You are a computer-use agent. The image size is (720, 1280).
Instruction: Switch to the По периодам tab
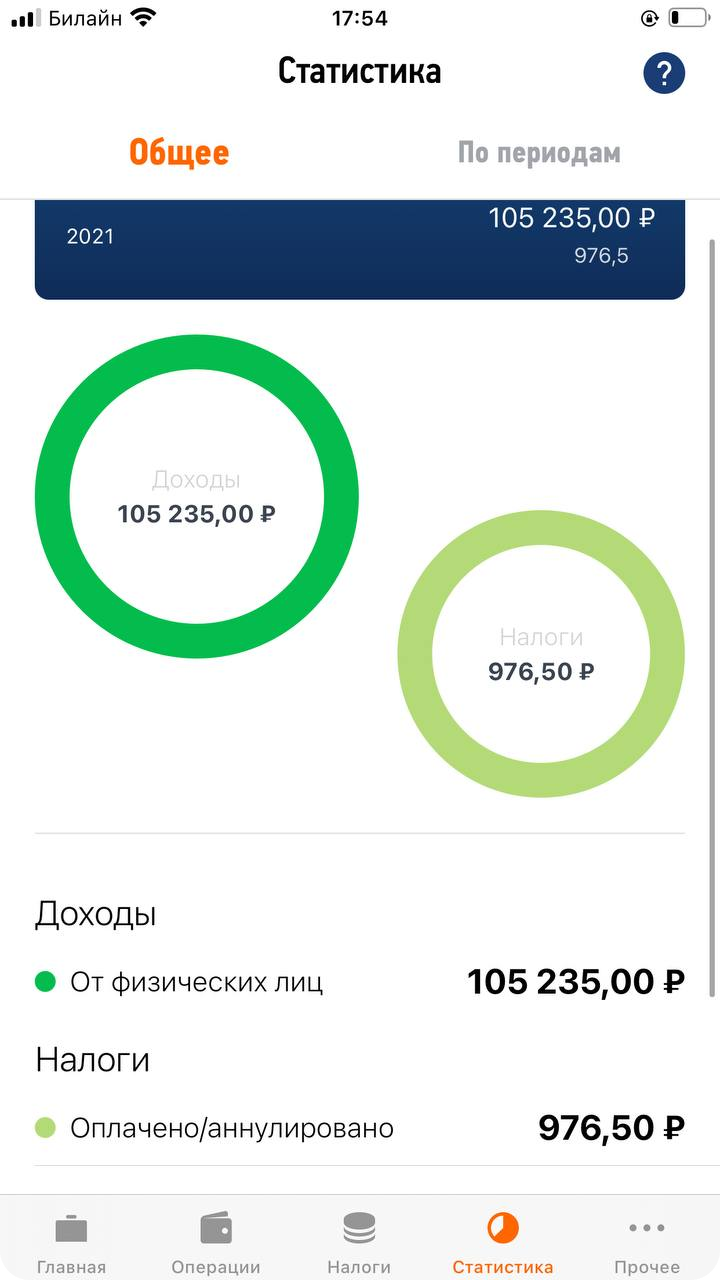click(539, 153)
